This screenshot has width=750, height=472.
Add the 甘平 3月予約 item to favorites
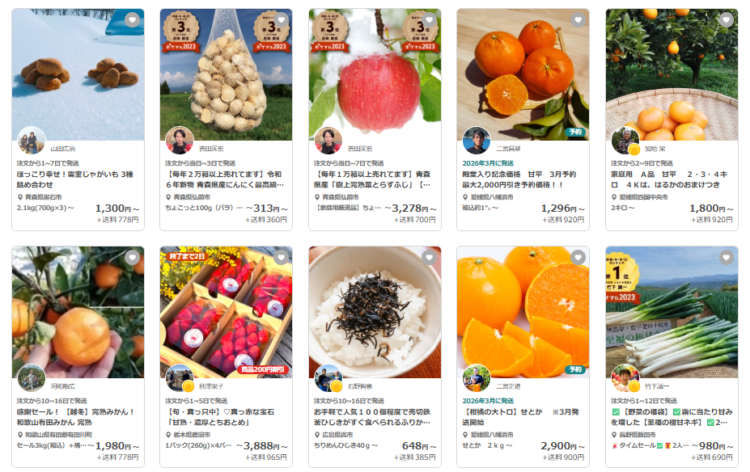pyautogui.click(x=577, y=20)
